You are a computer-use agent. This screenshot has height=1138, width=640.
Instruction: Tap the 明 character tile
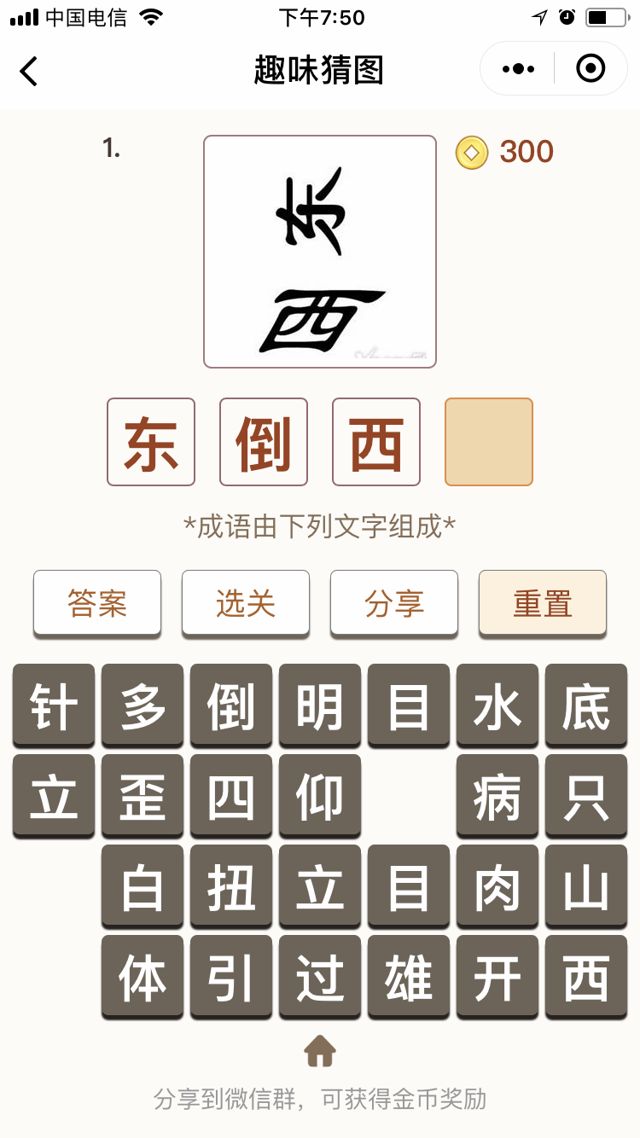point(320,706)
